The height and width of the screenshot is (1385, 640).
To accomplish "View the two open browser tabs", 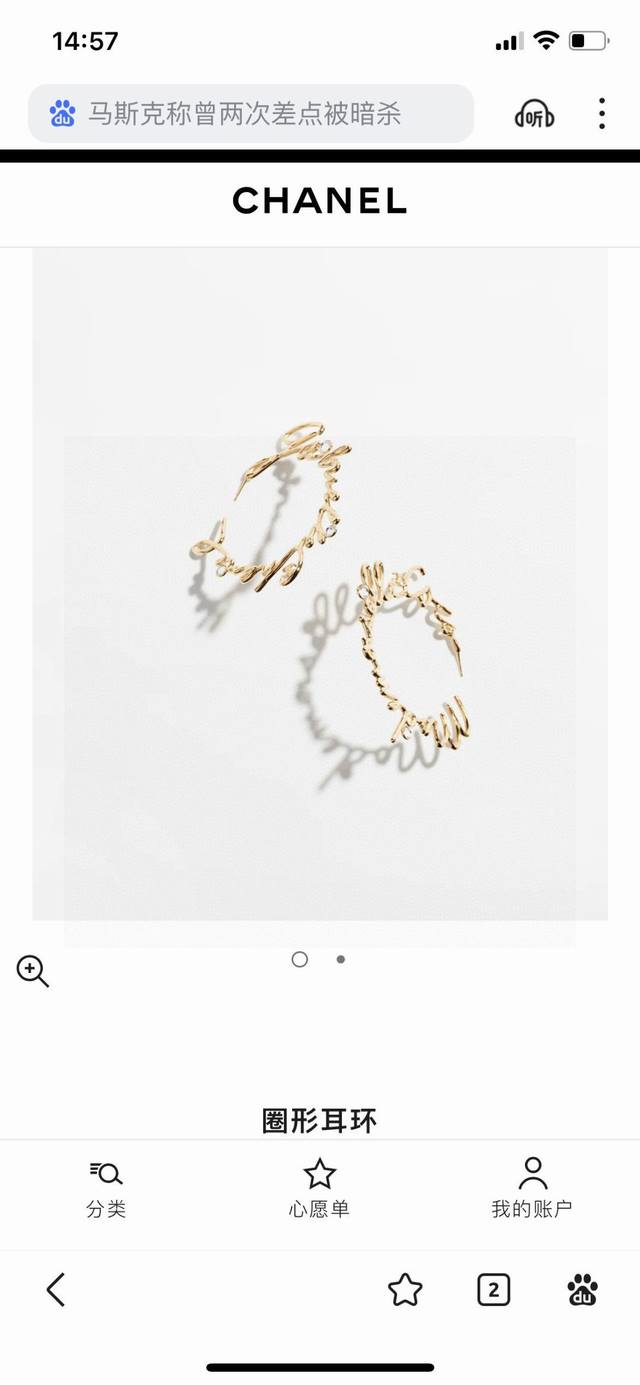I will pyautogui.click(x=493, y=1290).
